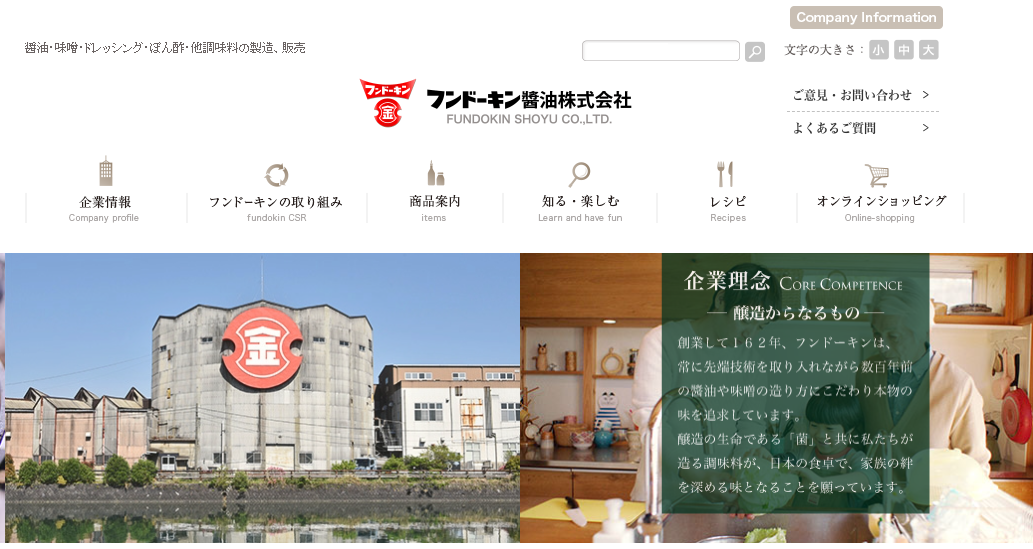Image resolution: width=1033 pixels, height=549 pixels.
Task: Tap the Fundokin Shoyu logo to go home
Action: point(496,103)
